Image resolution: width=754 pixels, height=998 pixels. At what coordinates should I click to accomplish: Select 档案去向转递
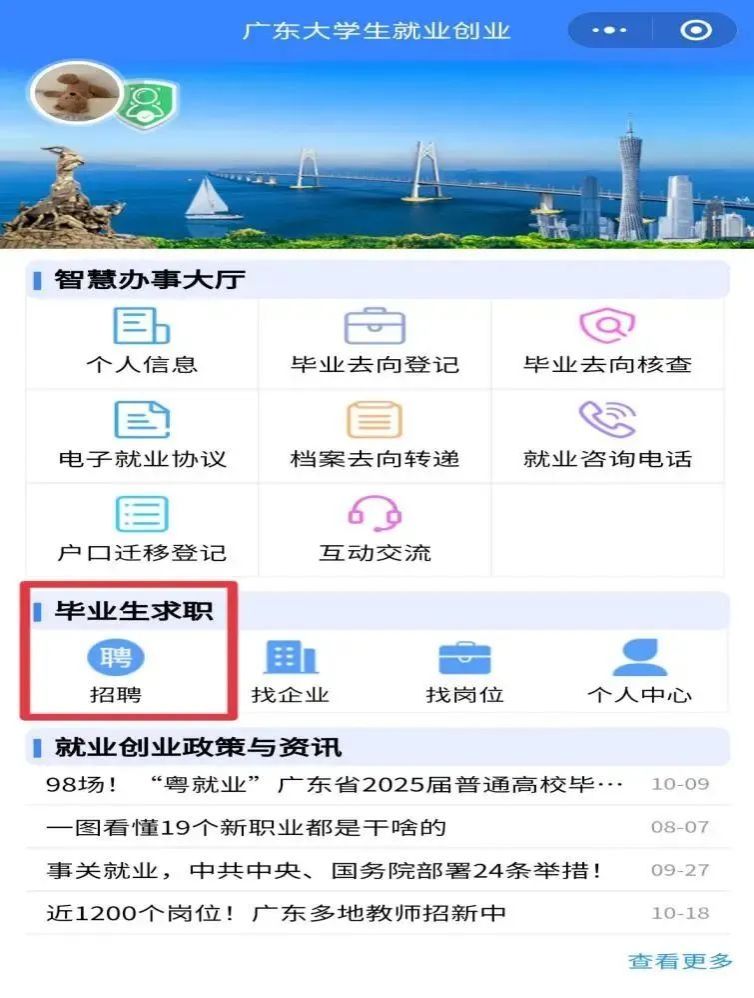coord(375,437)
